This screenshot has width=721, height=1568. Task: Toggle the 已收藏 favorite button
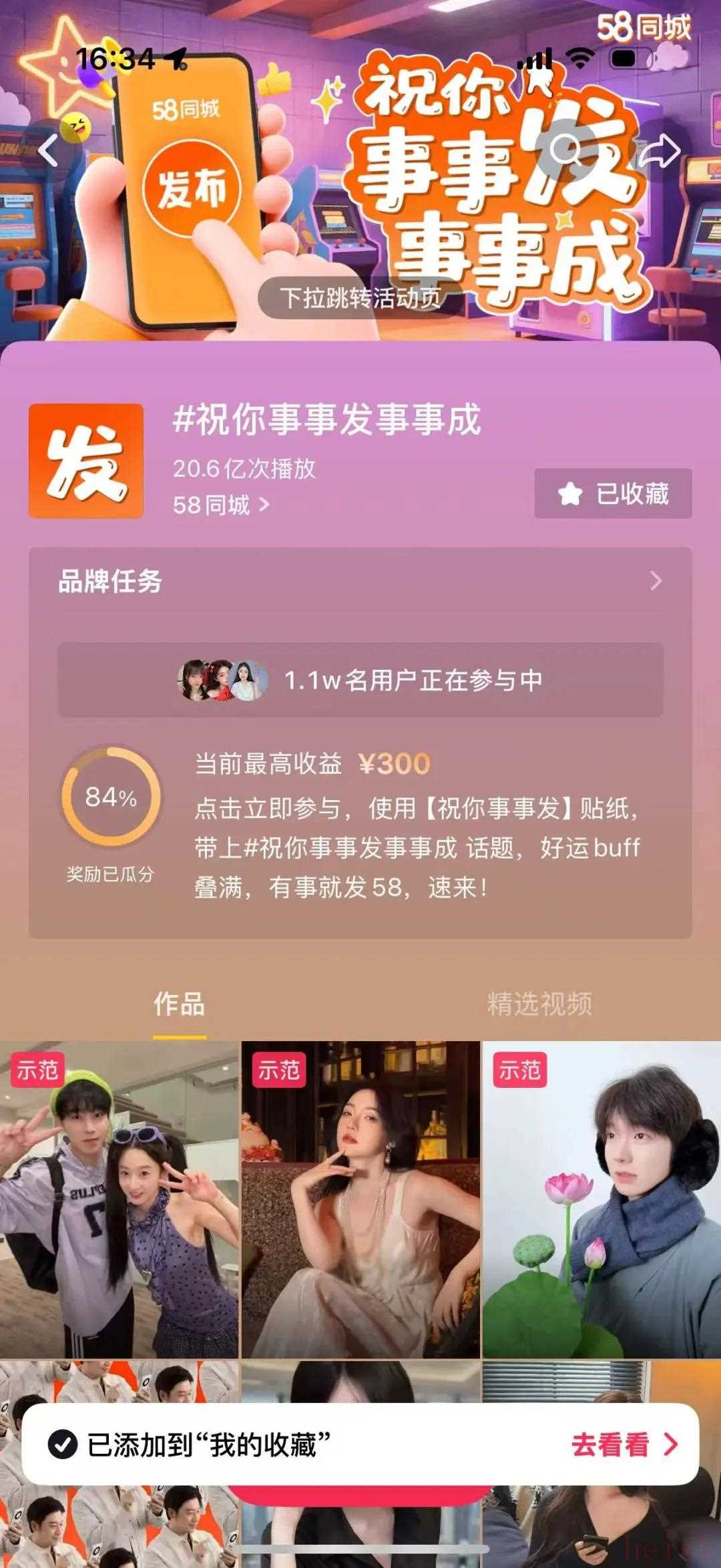tap(613, 494)
